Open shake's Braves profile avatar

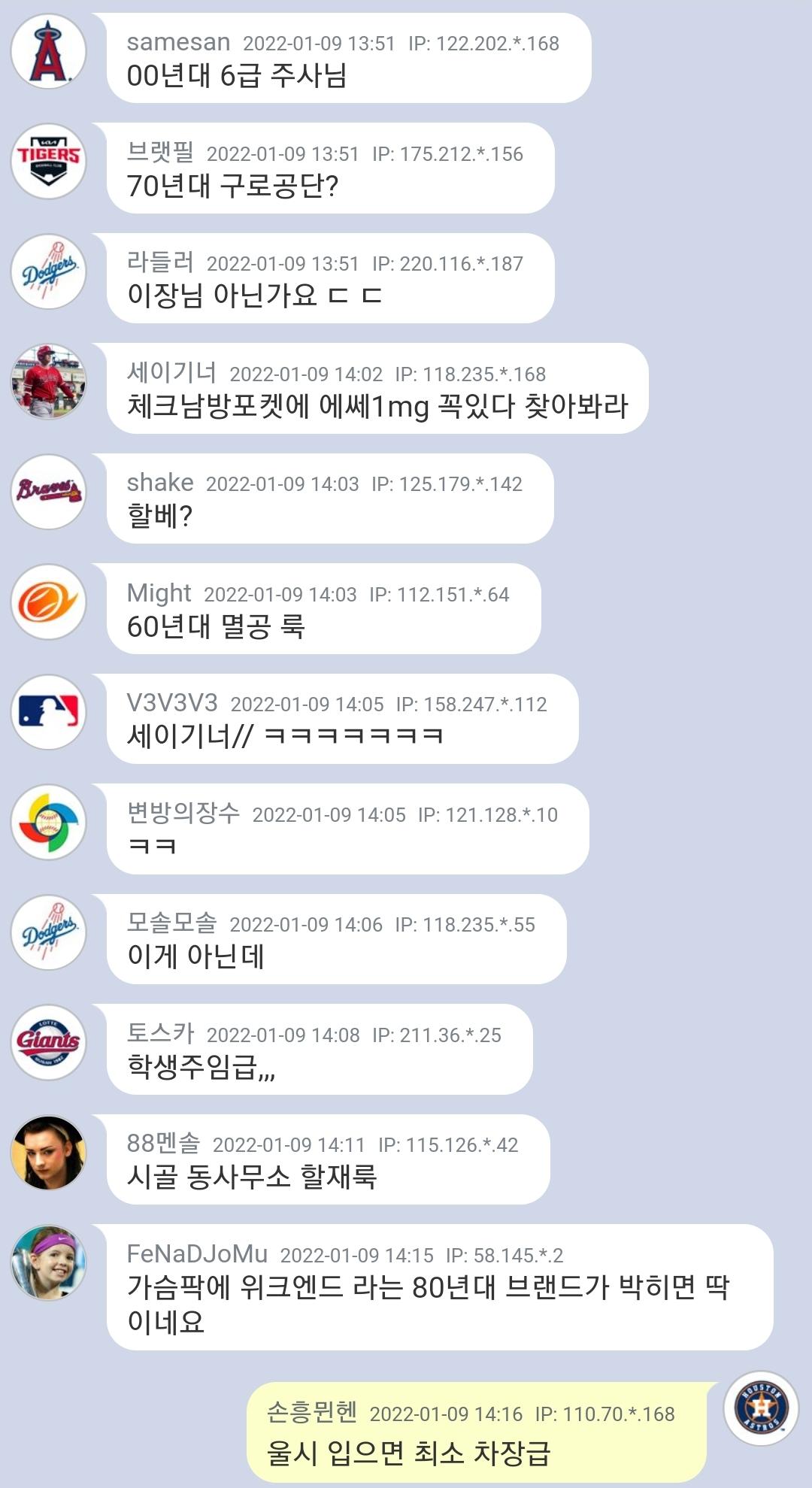[48, 492]
